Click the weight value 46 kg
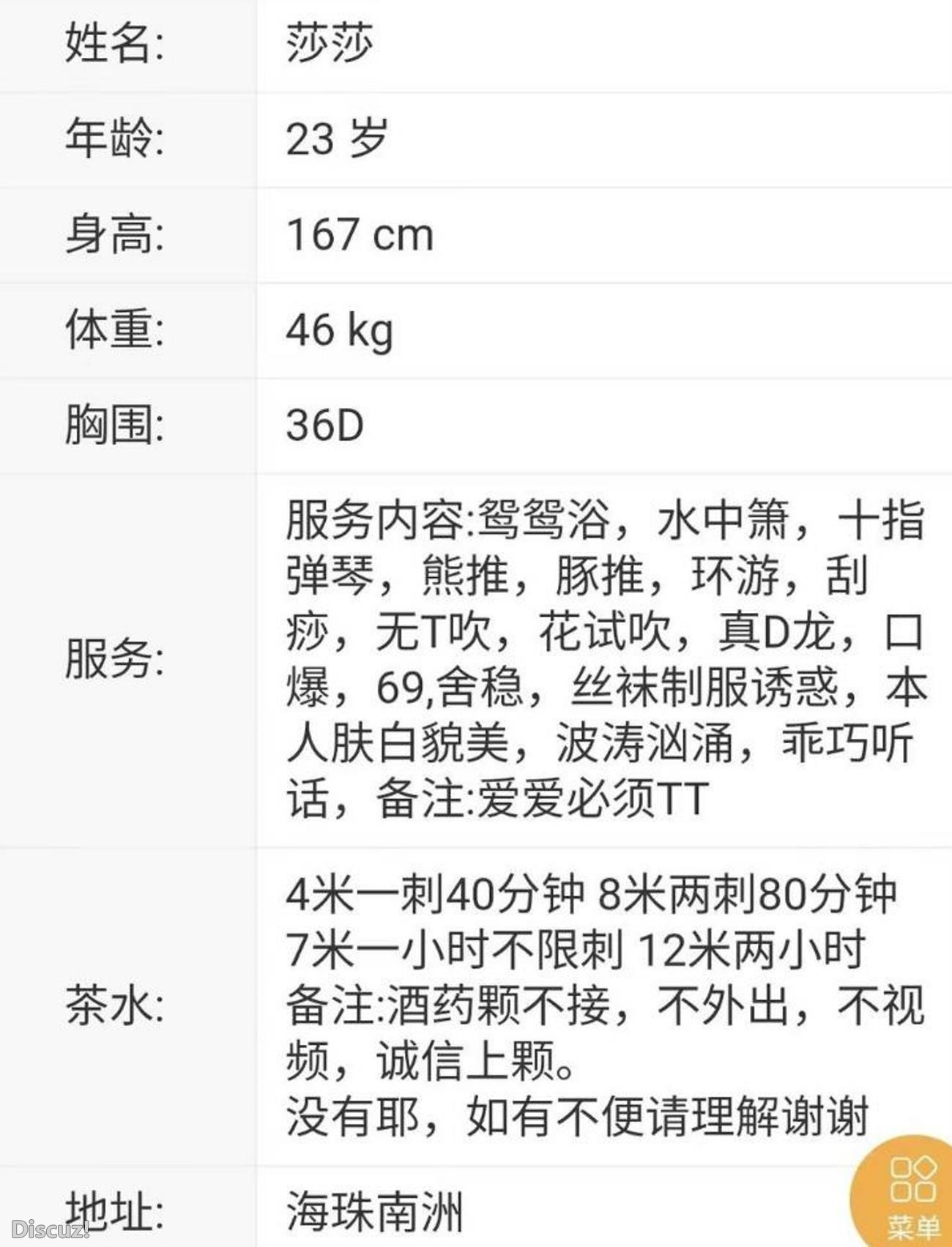Screen dimensions: 952x1247 [337, 330]
